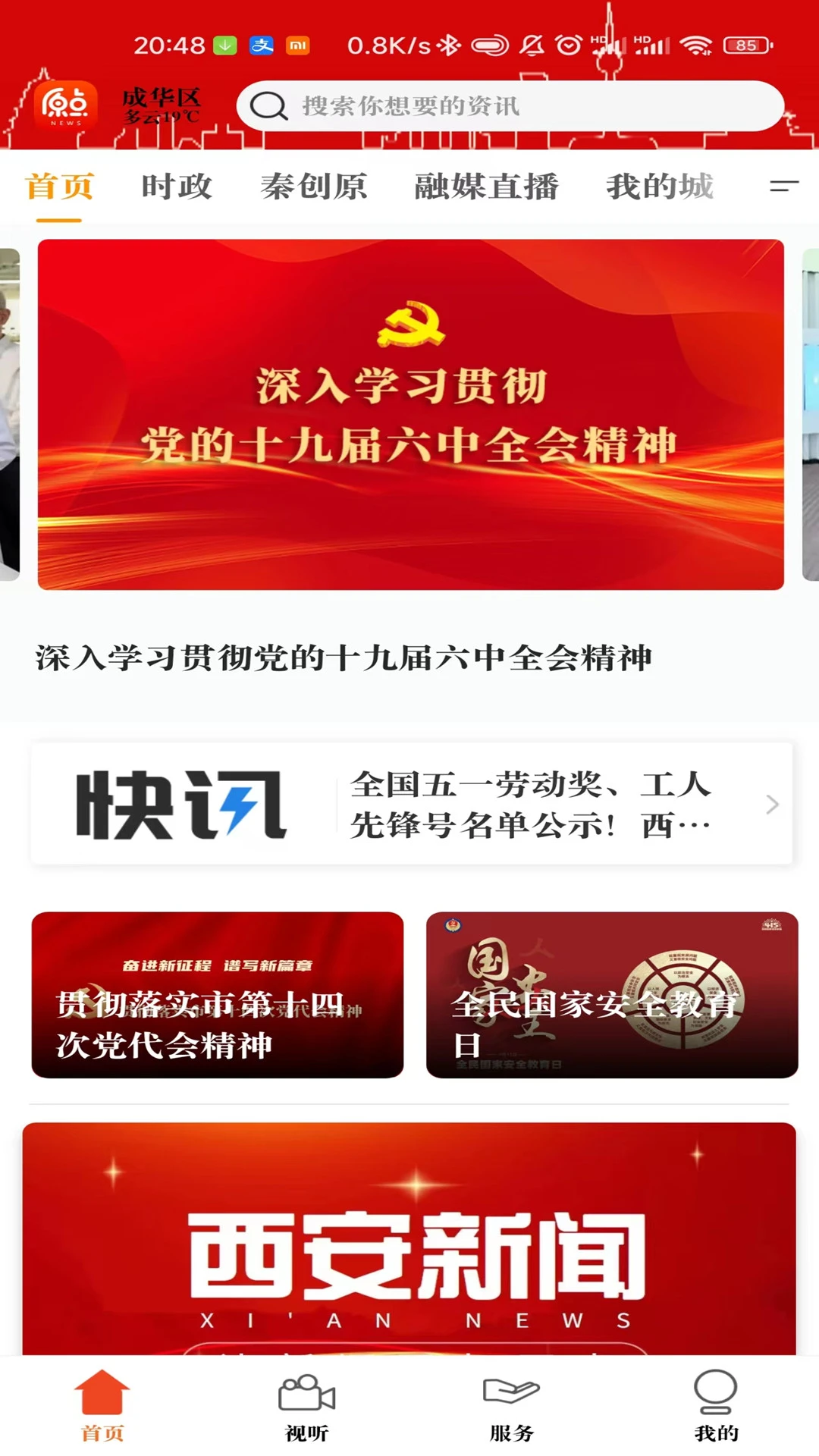Tap the Bluetooth status bar icon

point(448,44)
